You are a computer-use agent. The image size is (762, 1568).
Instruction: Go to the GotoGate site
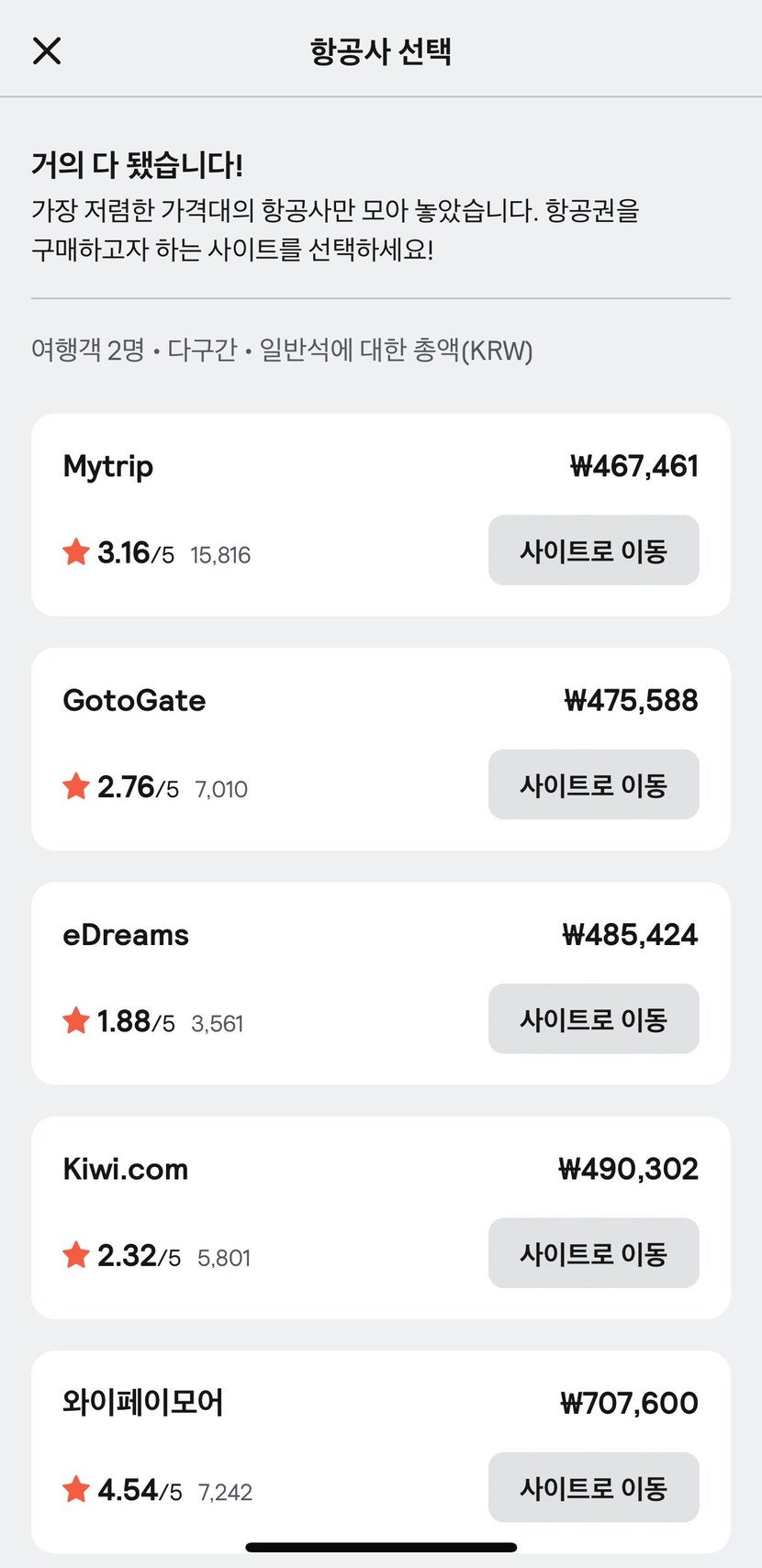(x=593, y=784)
